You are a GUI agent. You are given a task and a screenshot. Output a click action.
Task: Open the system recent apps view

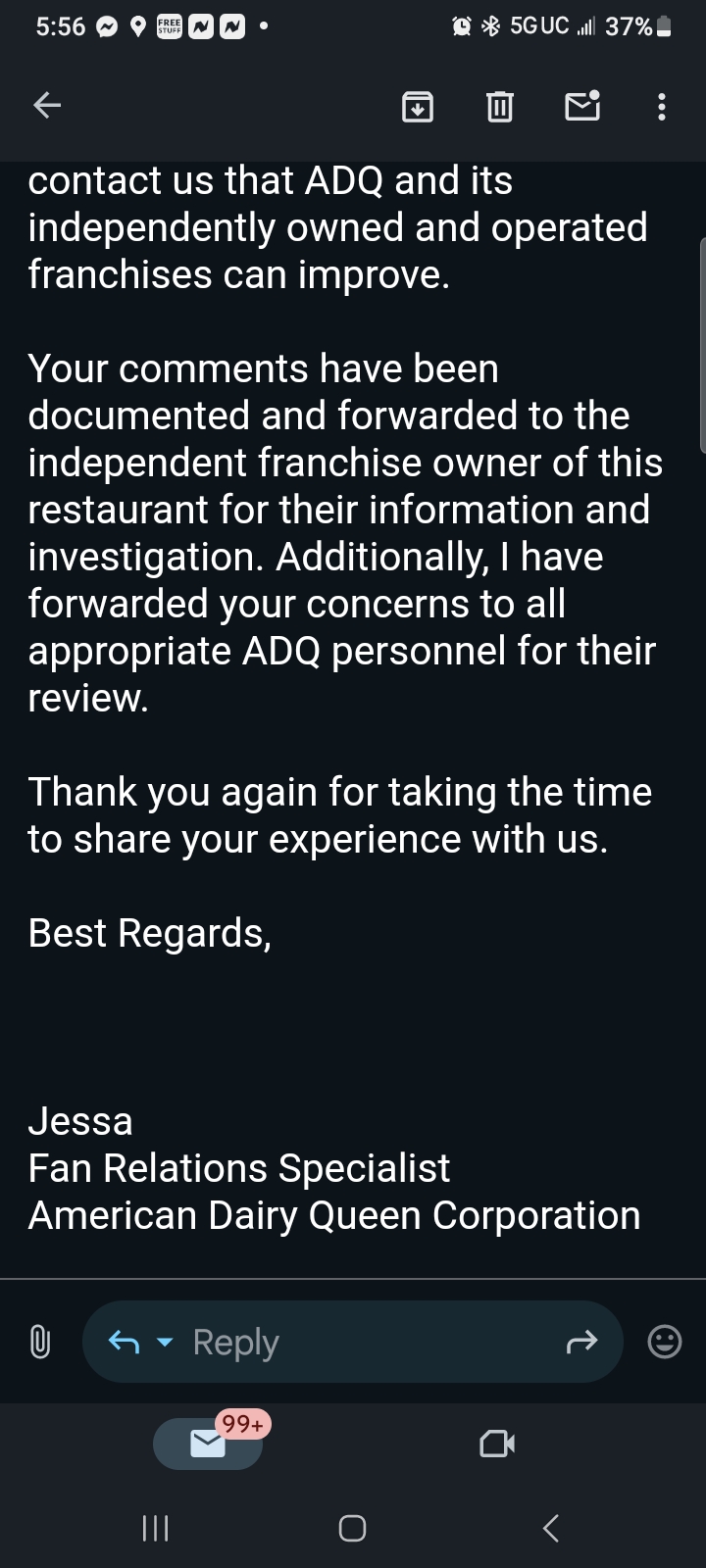pos(156,1528)
